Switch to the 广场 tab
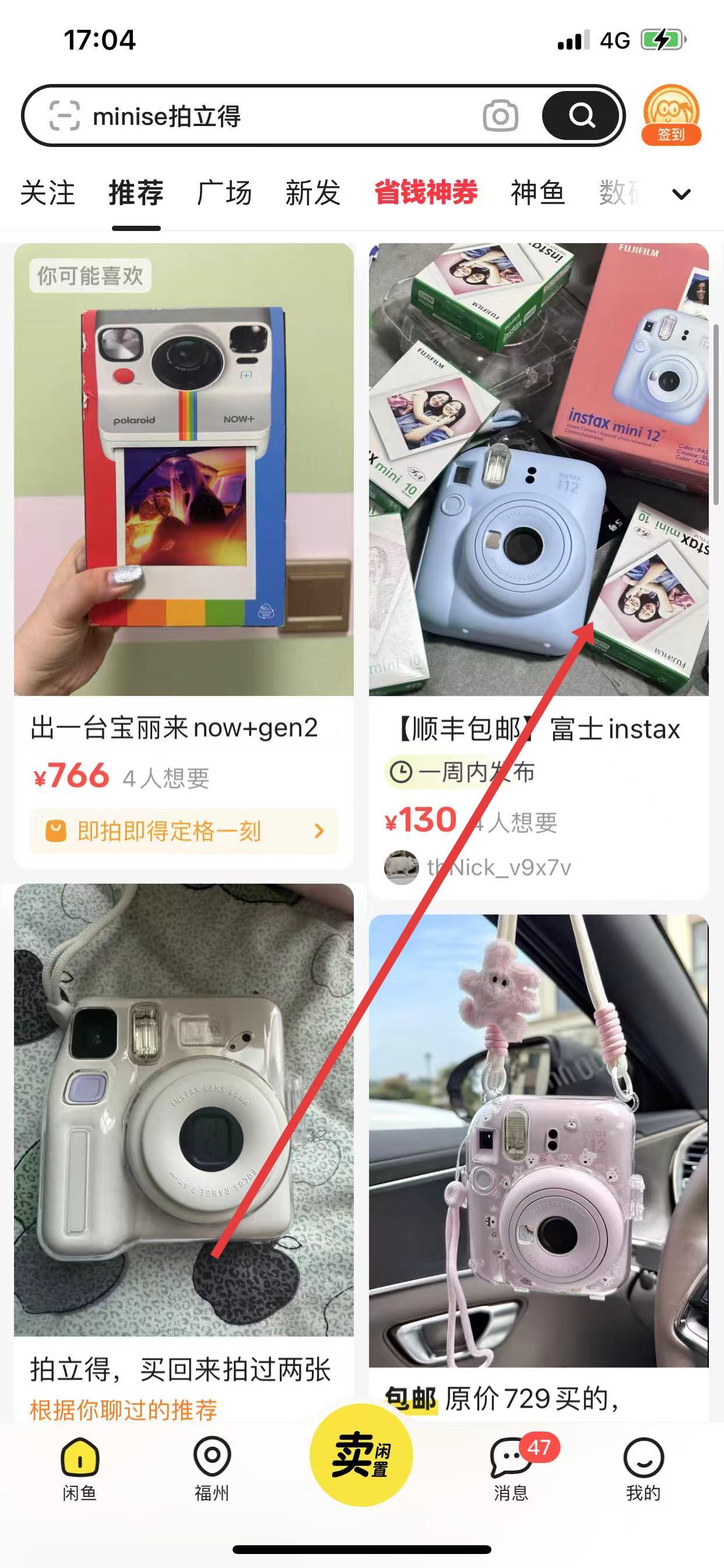The height and width of the screenshot is (1568, 724). click(224, 193)
